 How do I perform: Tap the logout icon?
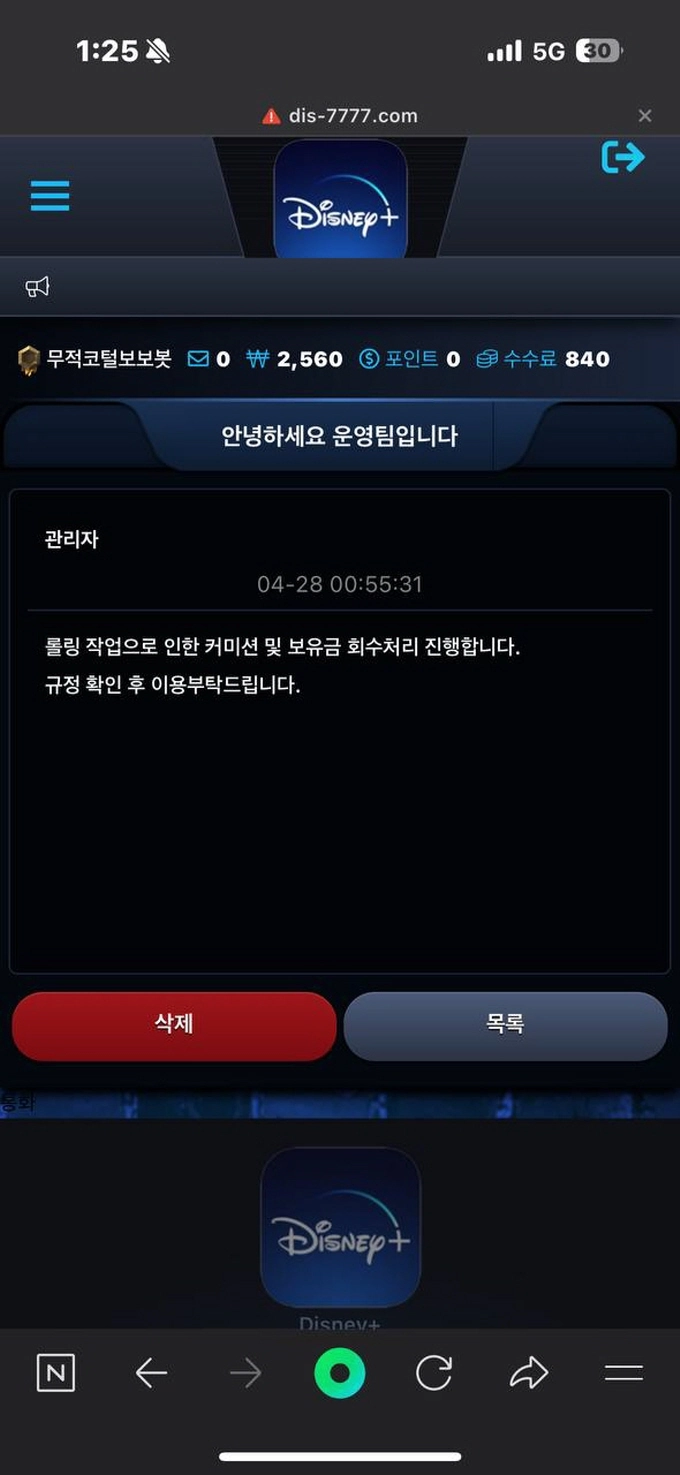tap(623, 157)
